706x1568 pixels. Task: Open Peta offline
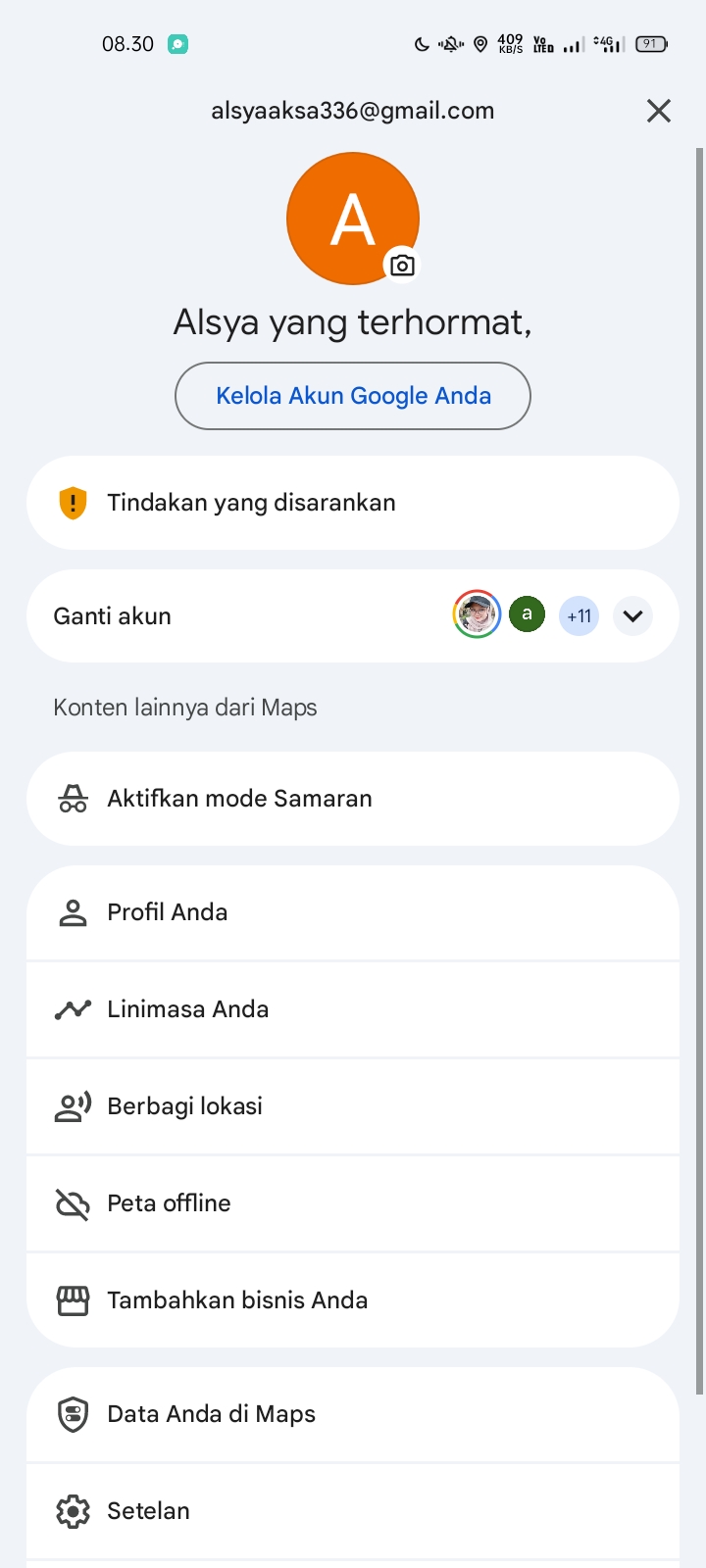pos(353,1203)
